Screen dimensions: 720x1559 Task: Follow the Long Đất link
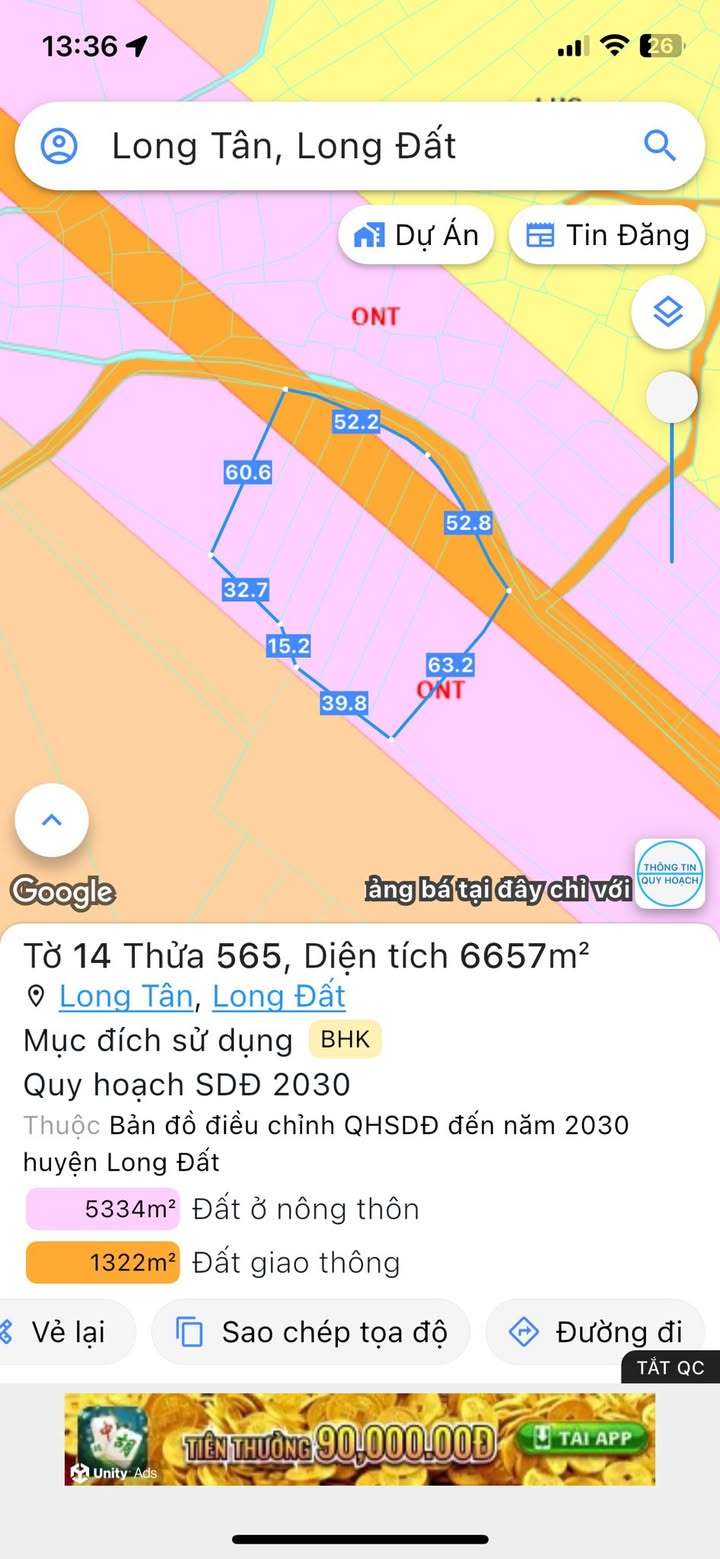(x=279, y=996)
